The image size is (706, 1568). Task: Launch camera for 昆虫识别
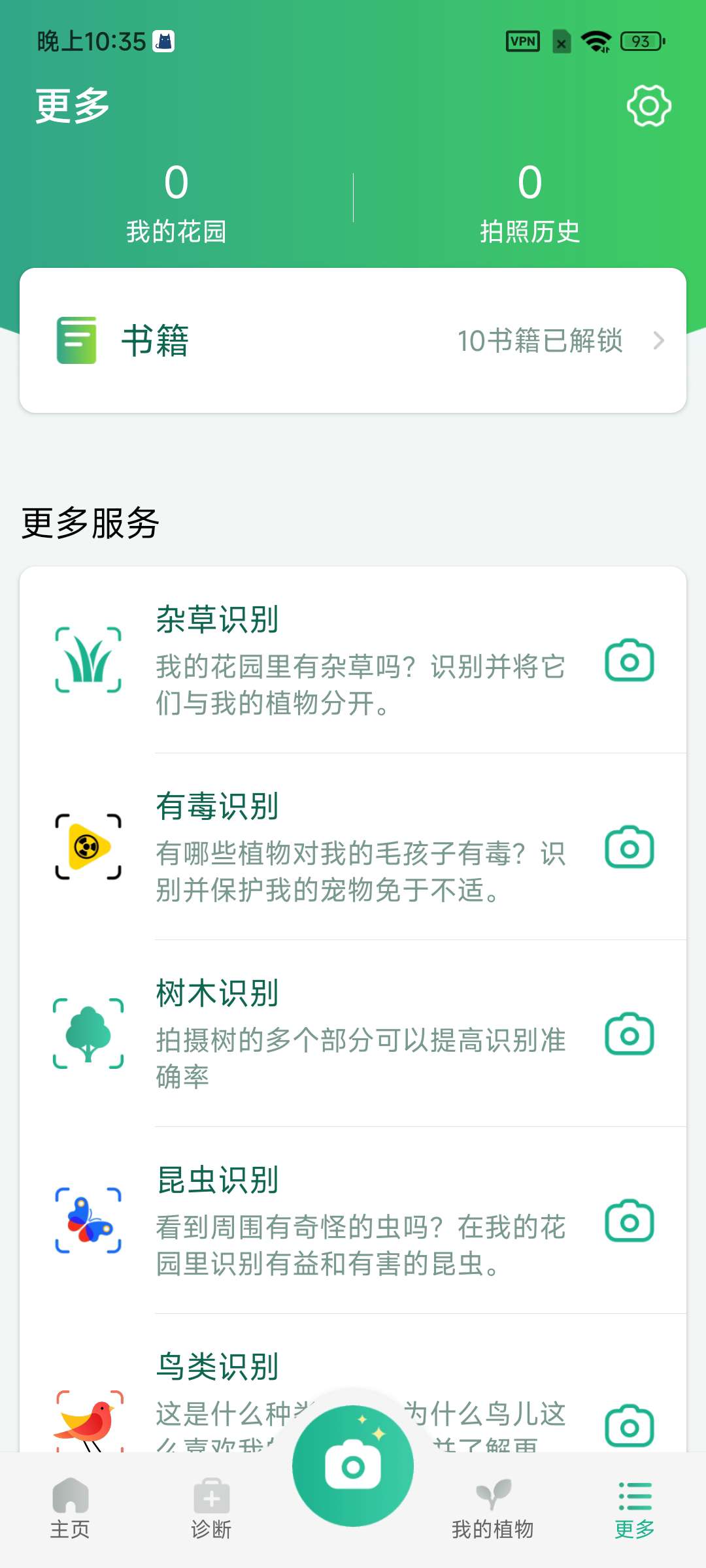(x=629, y=1221)
